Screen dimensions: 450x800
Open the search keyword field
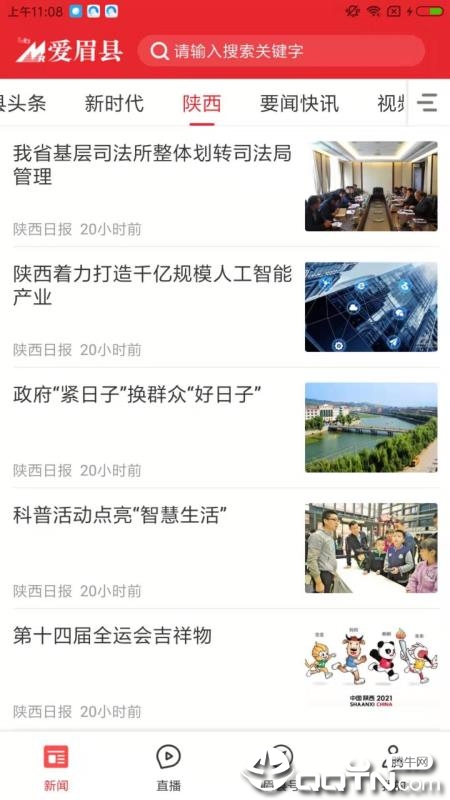(281, 51)
